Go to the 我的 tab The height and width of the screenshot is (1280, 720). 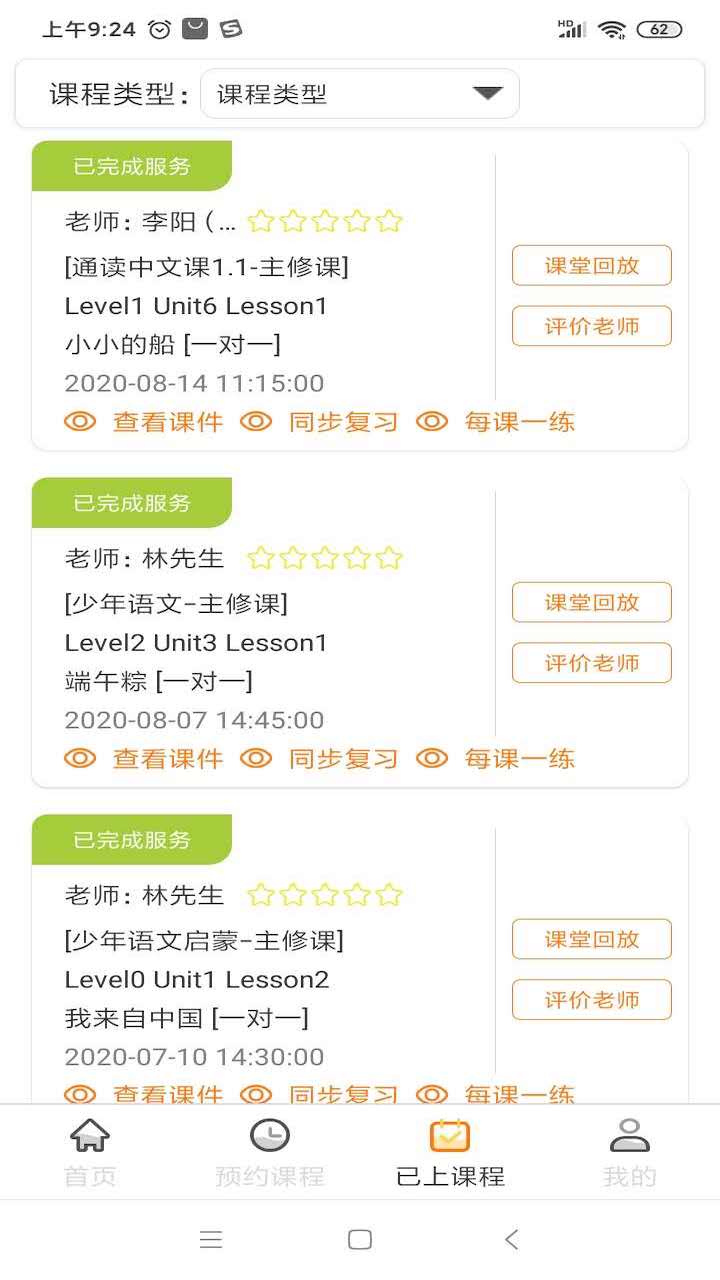point(630,1152)
